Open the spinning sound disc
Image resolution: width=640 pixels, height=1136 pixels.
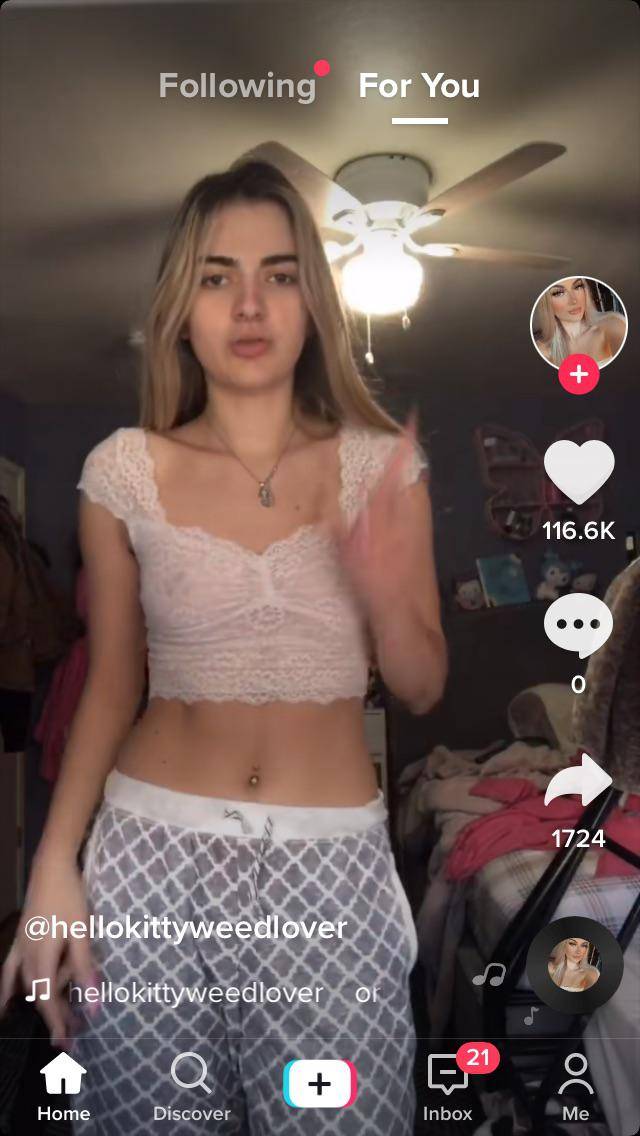pyautogui.click(x=575, y=965)
